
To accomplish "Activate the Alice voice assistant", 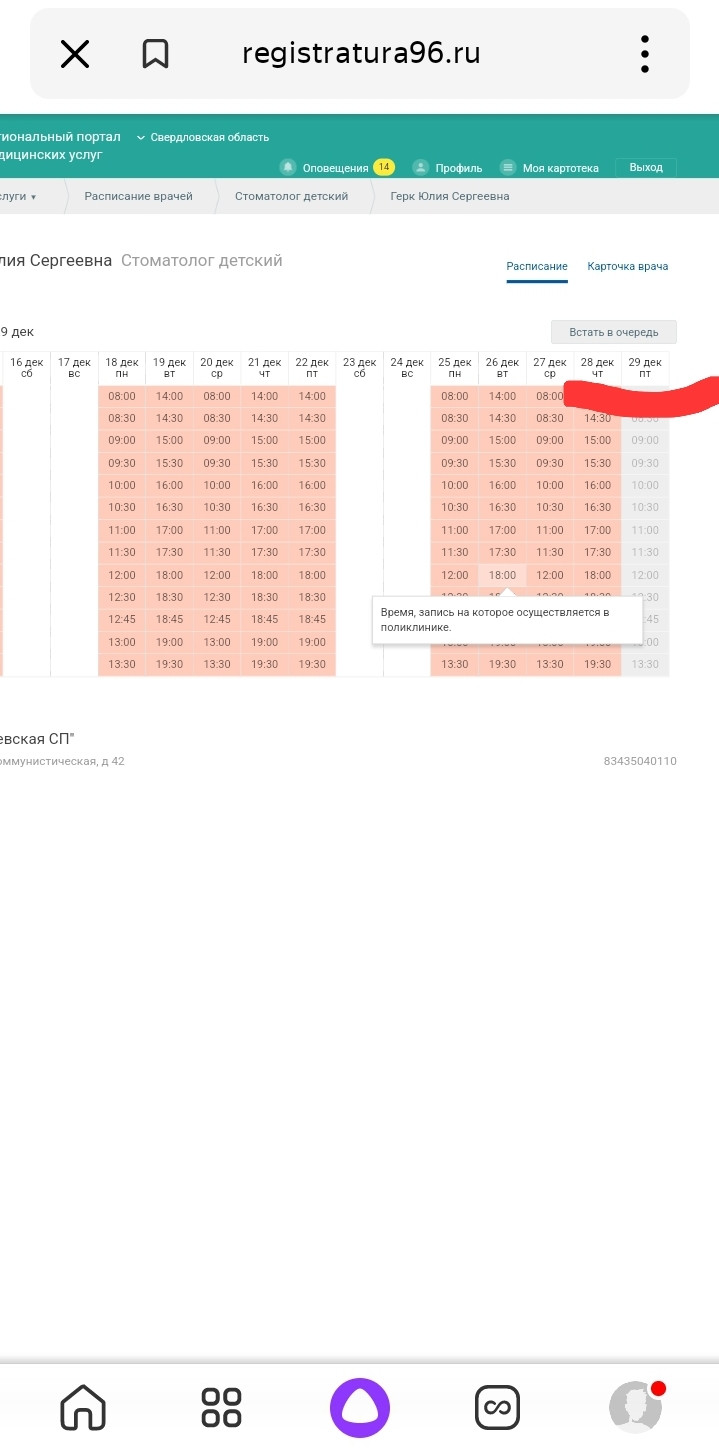I will pos(360,1407).
